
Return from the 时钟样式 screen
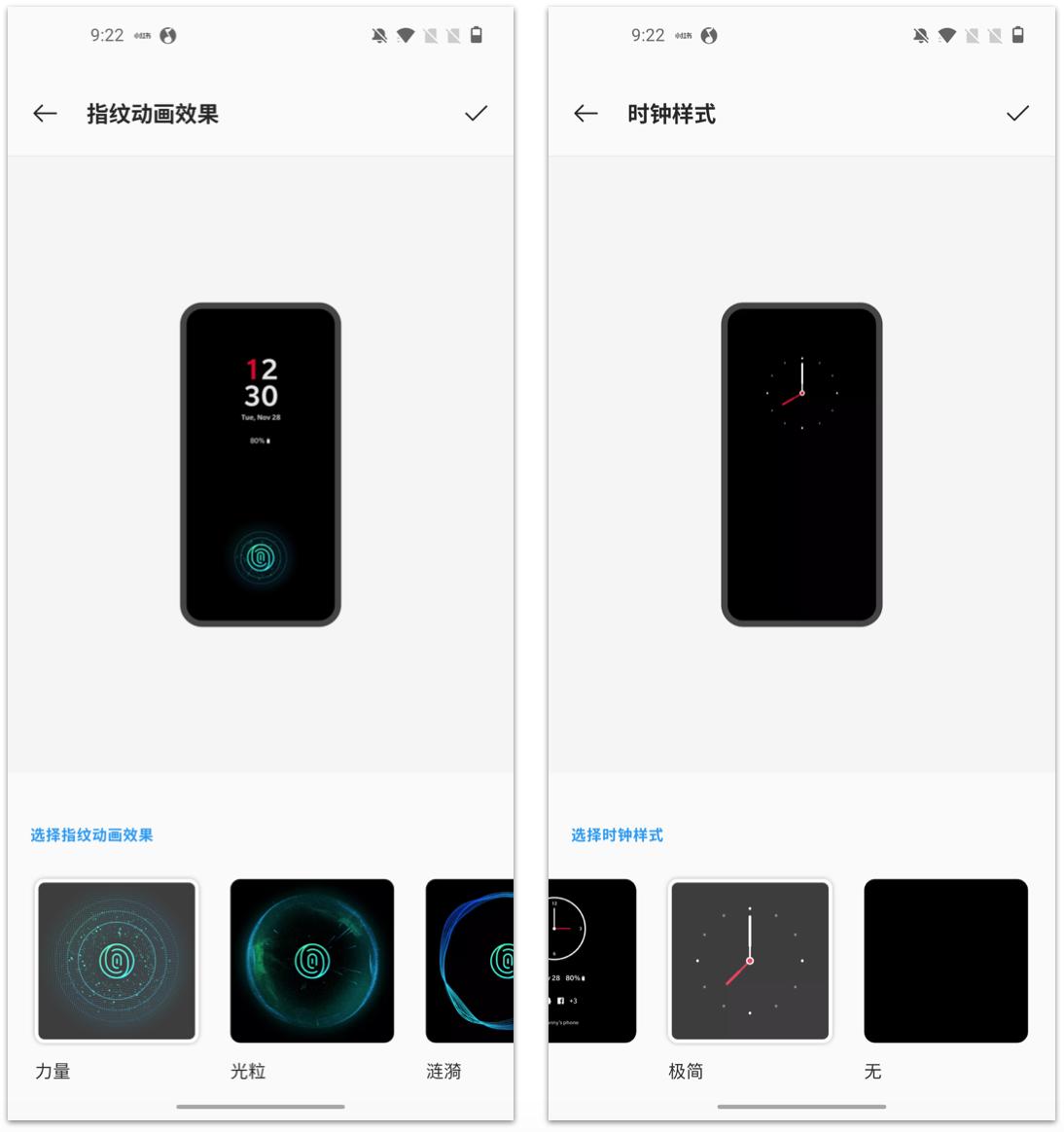tap(585, 114)
